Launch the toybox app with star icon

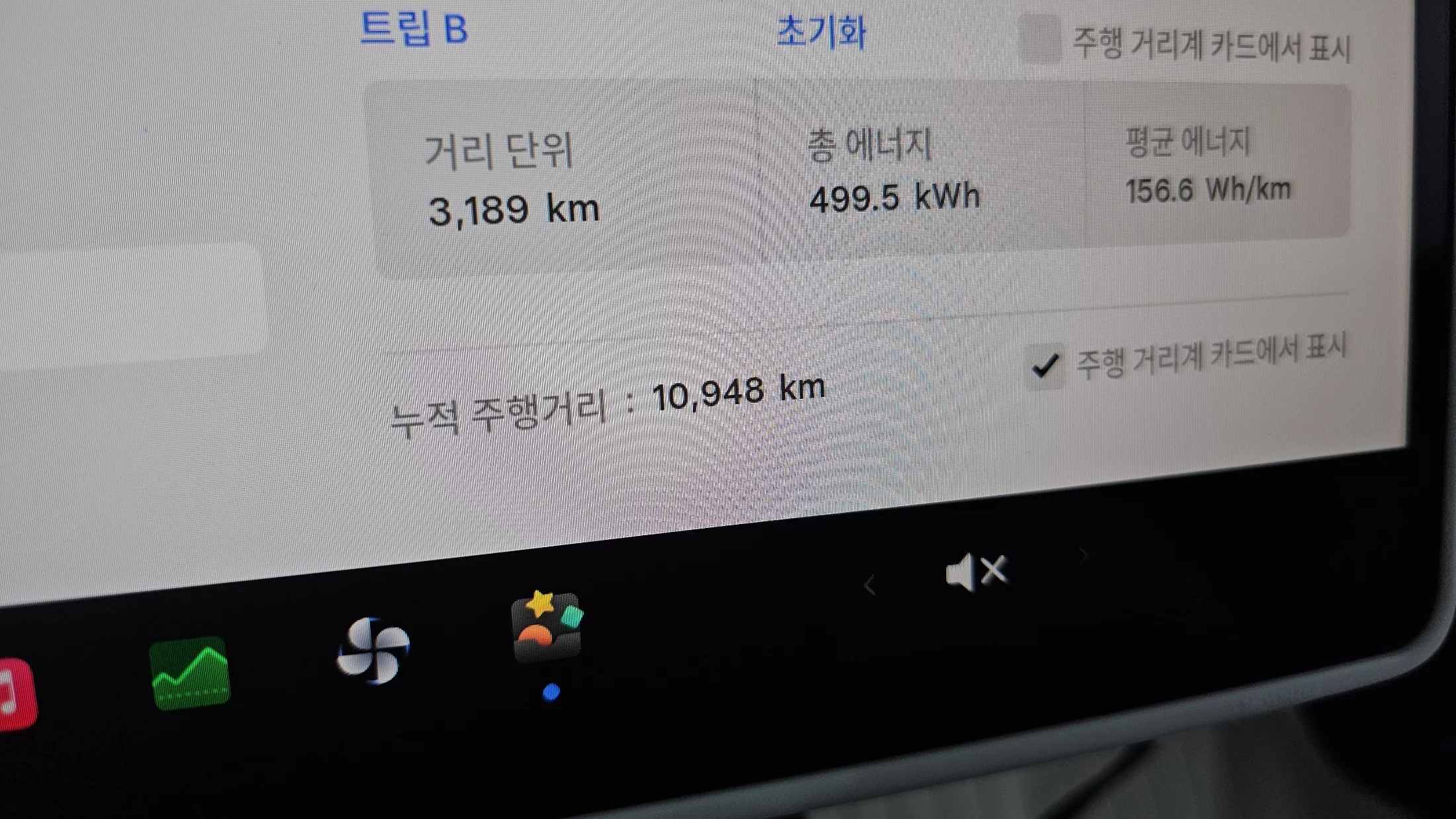click(x=547, y=626)
